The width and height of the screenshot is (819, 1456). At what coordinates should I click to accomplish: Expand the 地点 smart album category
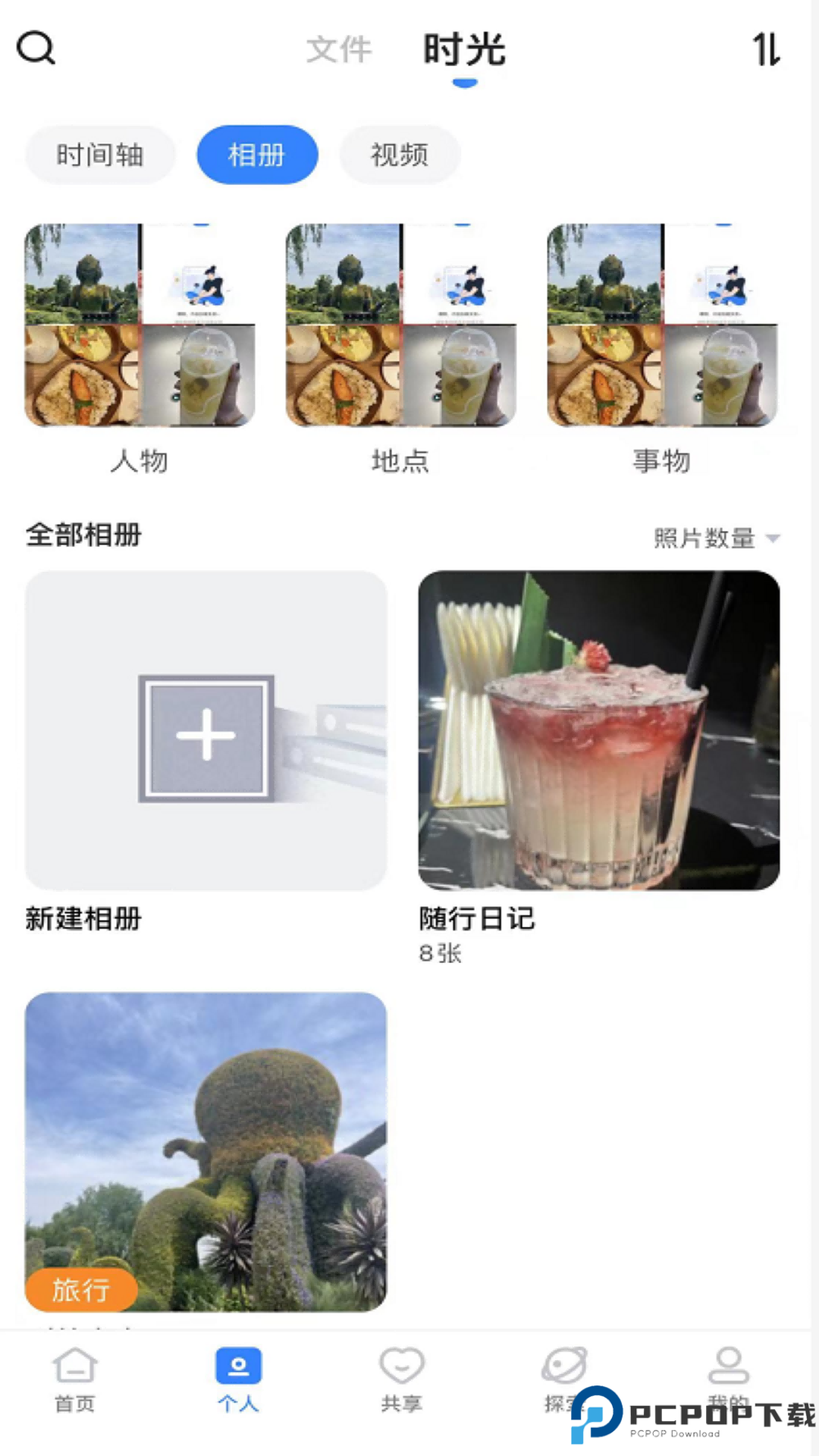400,326
